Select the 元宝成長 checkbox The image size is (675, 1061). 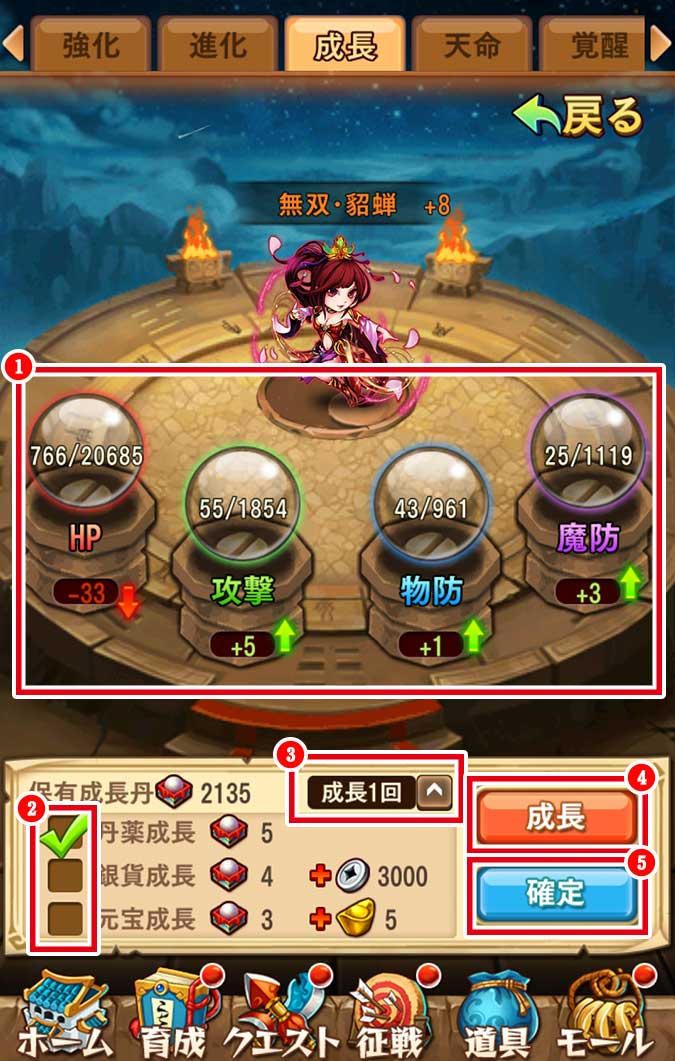[x=66, y=919]
